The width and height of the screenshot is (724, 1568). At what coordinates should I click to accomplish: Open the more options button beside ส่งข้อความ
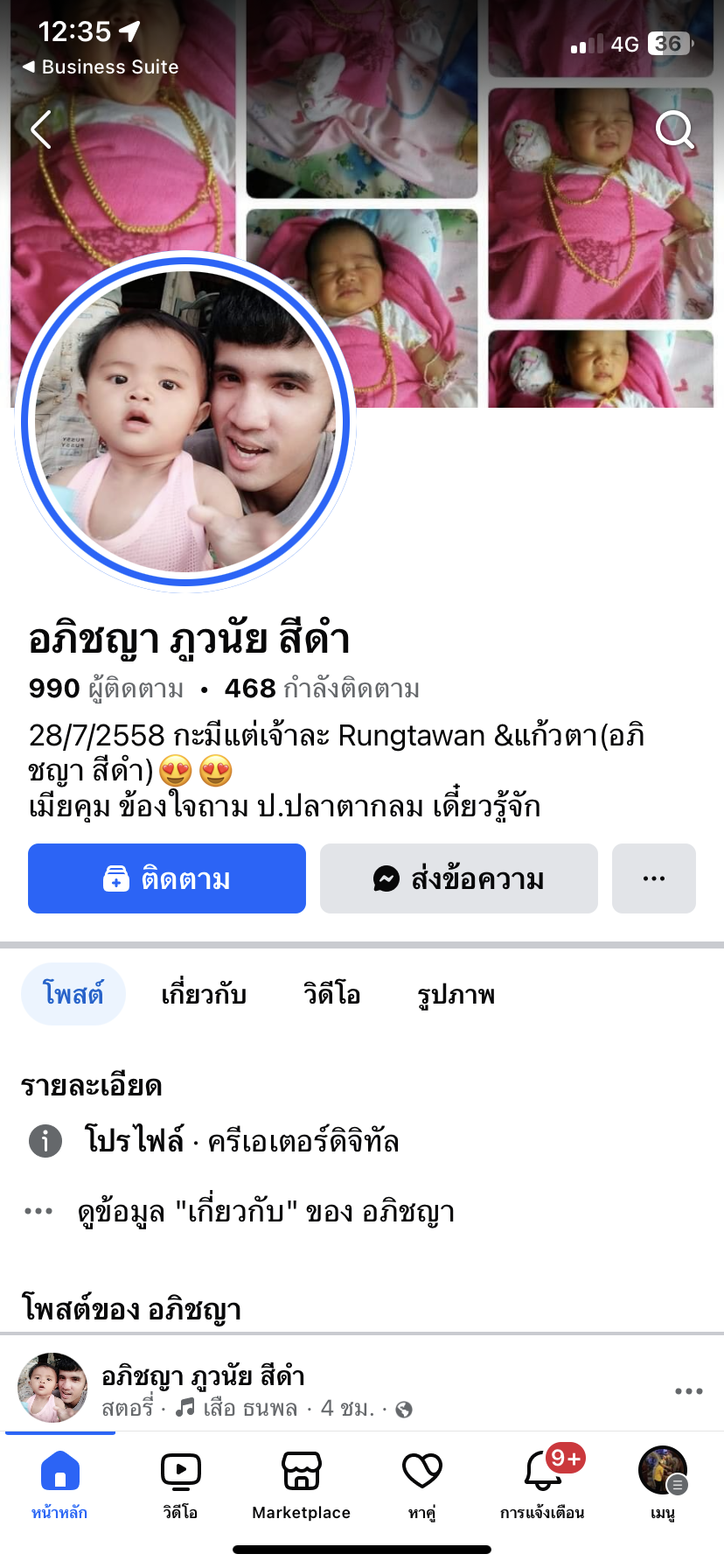point(653,878)
